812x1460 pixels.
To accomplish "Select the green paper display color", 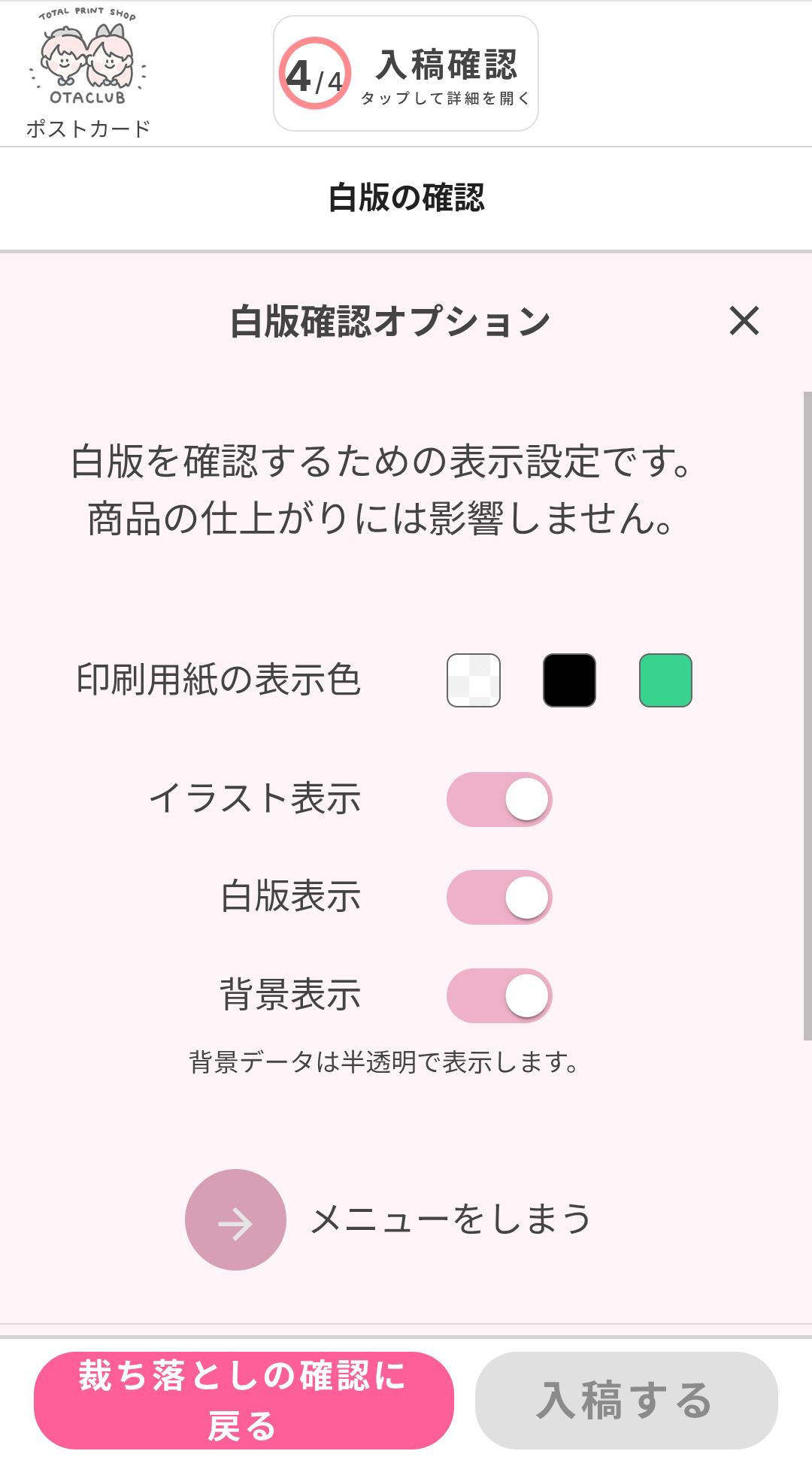I will pos(665,680).
